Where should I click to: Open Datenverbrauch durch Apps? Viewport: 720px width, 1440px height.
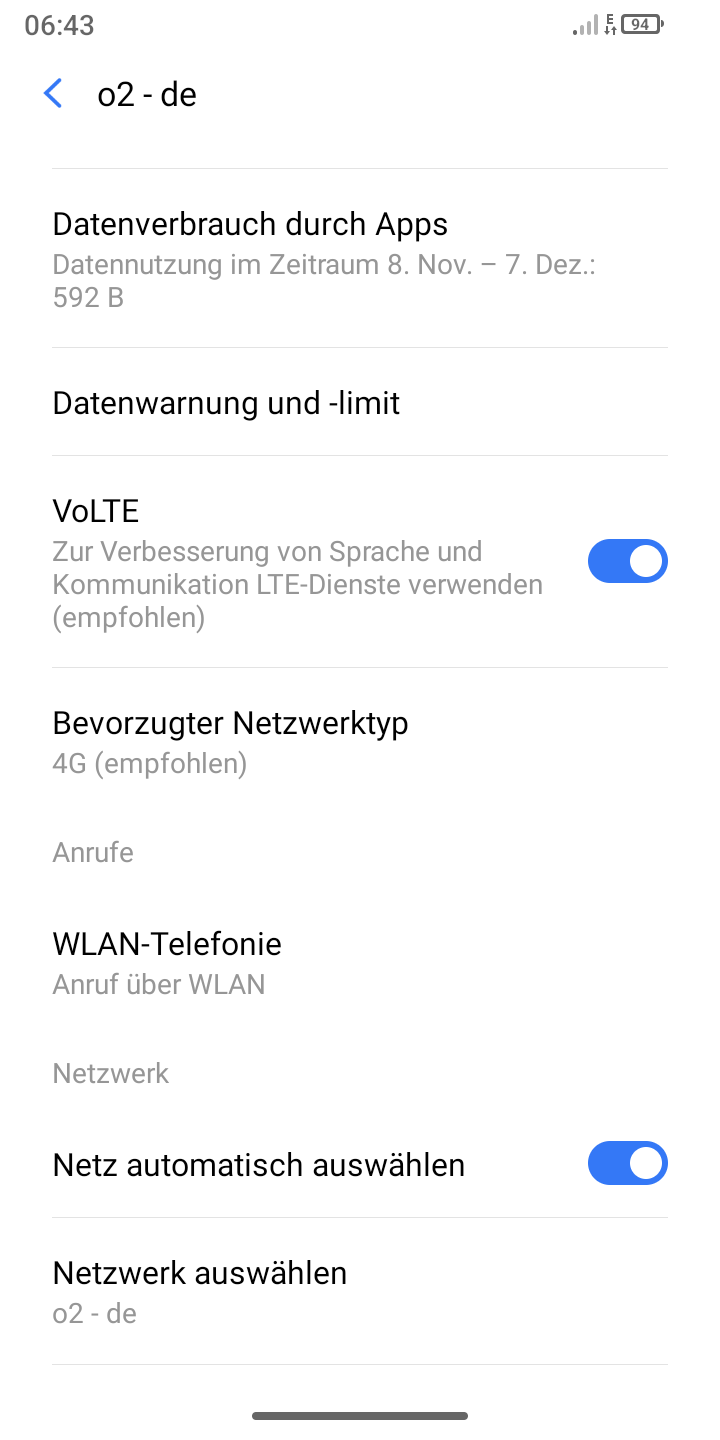360,258
